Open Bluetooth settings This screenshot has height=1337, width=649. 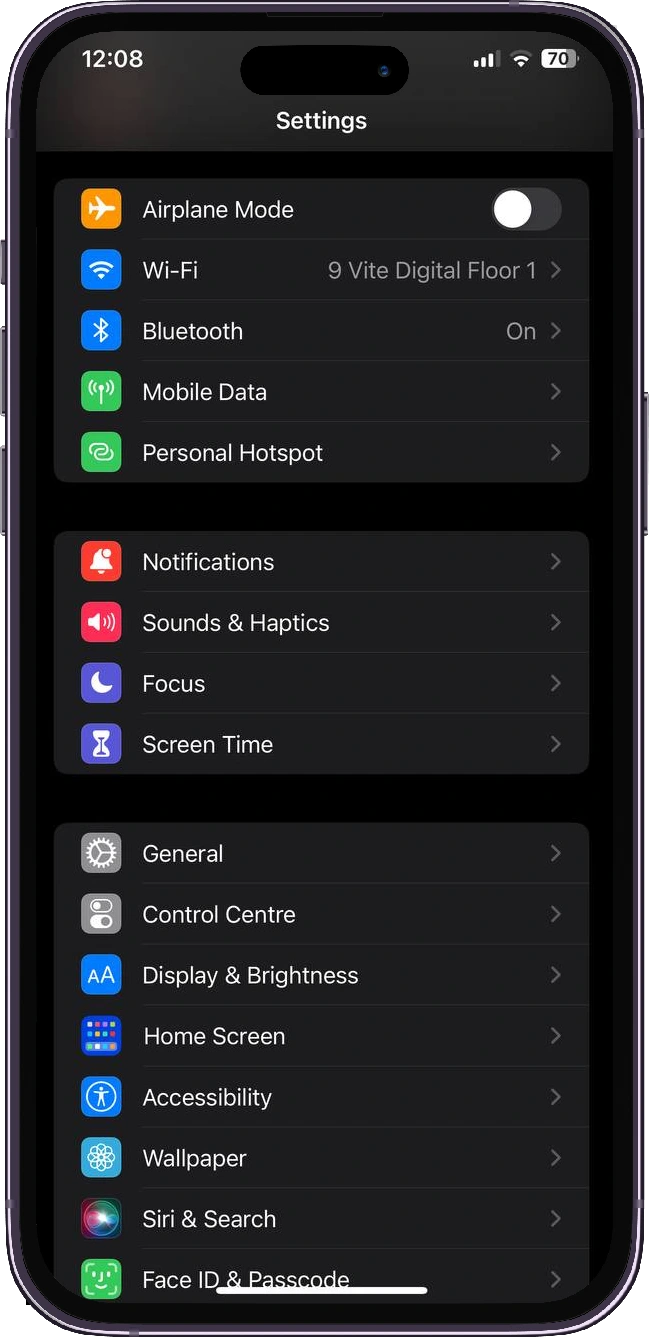321,331
